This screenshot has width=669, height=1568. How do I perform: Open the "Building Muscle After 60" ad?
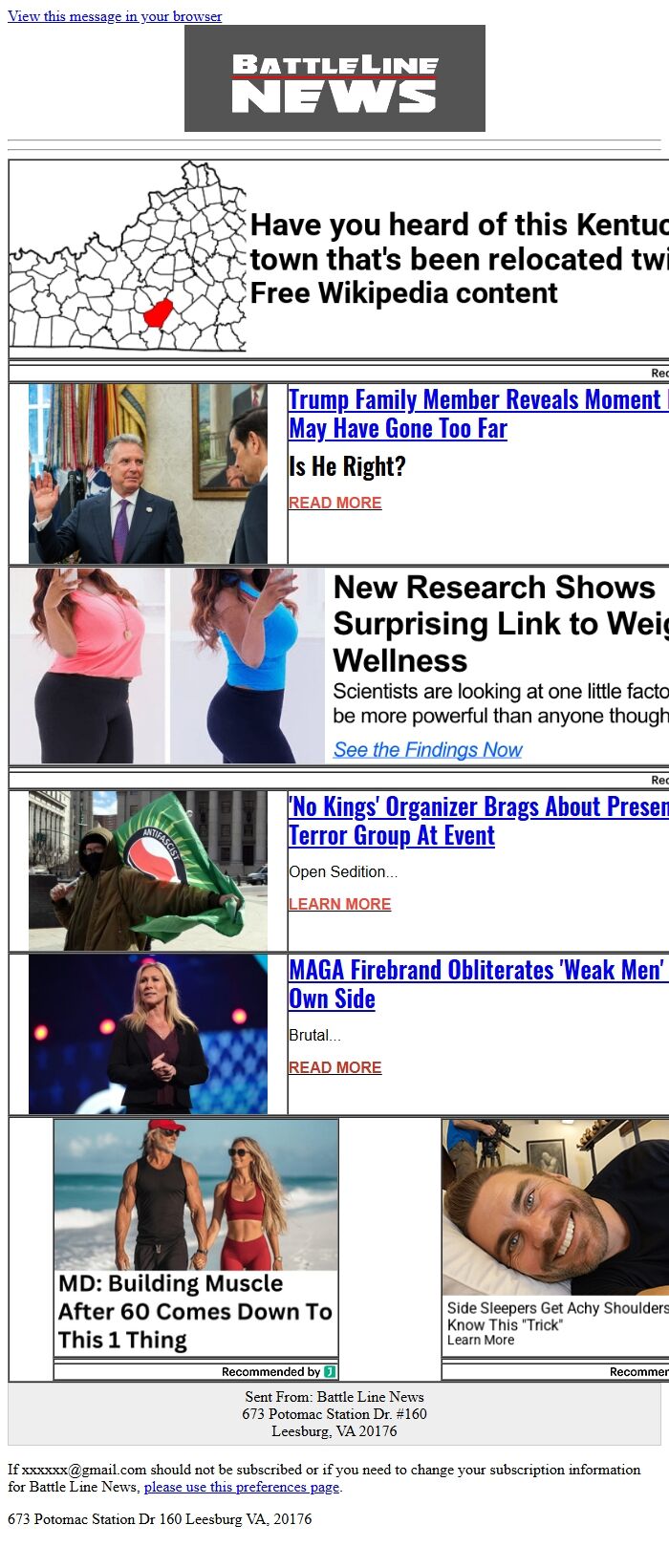(x=196, y=1237)
